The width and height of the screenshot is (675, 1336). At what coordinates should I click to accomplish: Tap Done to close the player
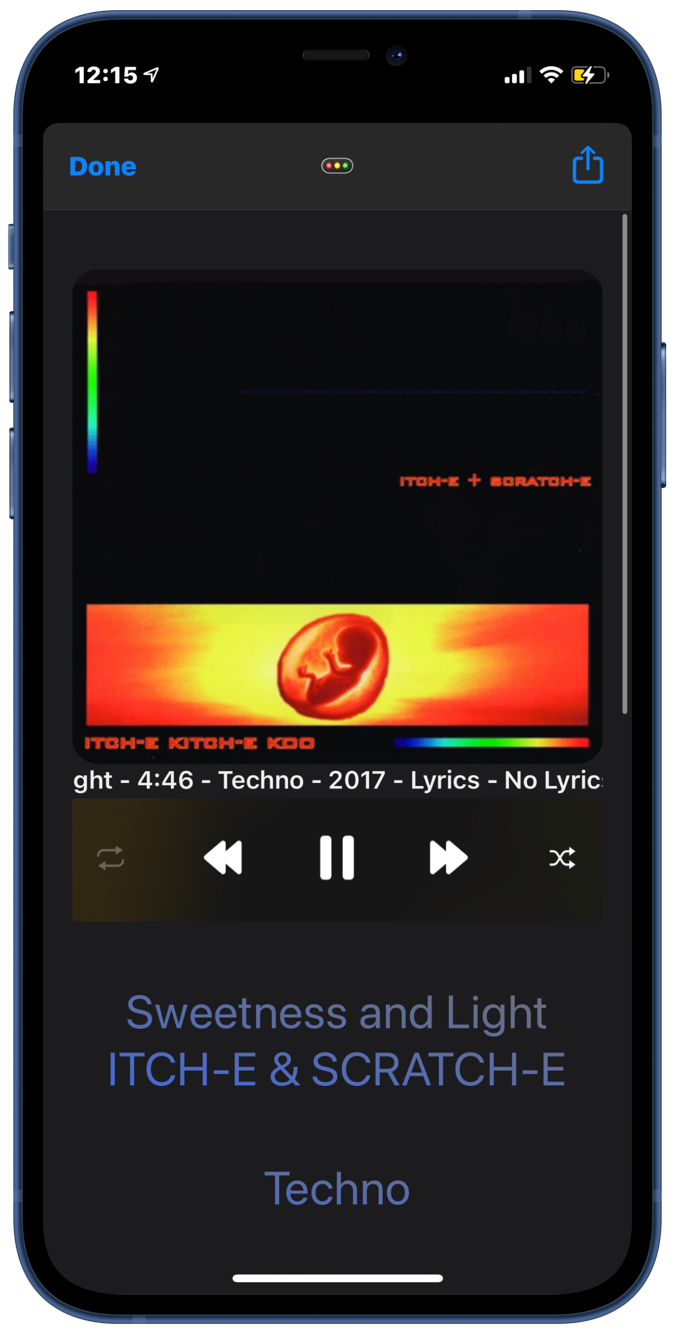point(103,167)
